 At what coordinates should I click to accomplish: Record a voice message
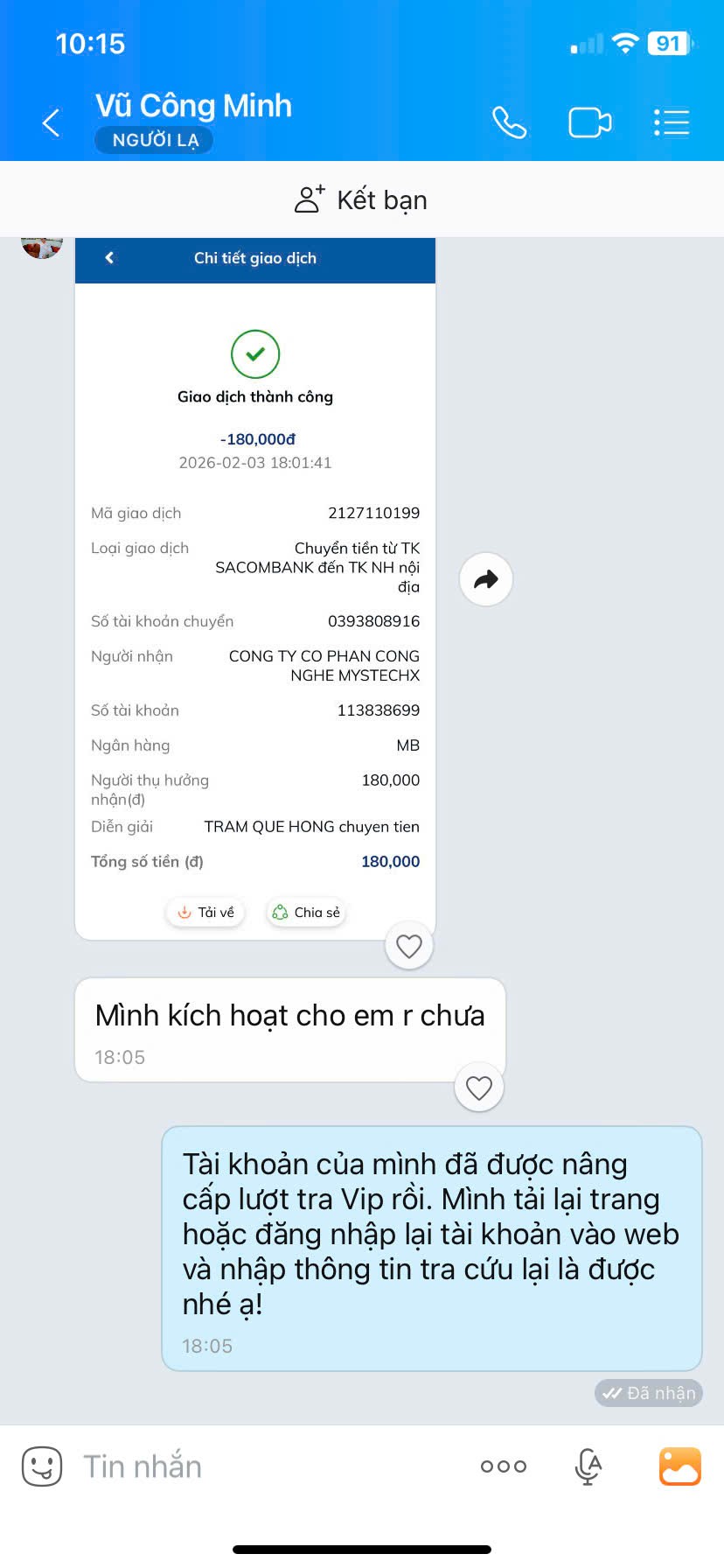coord(588,1466)
